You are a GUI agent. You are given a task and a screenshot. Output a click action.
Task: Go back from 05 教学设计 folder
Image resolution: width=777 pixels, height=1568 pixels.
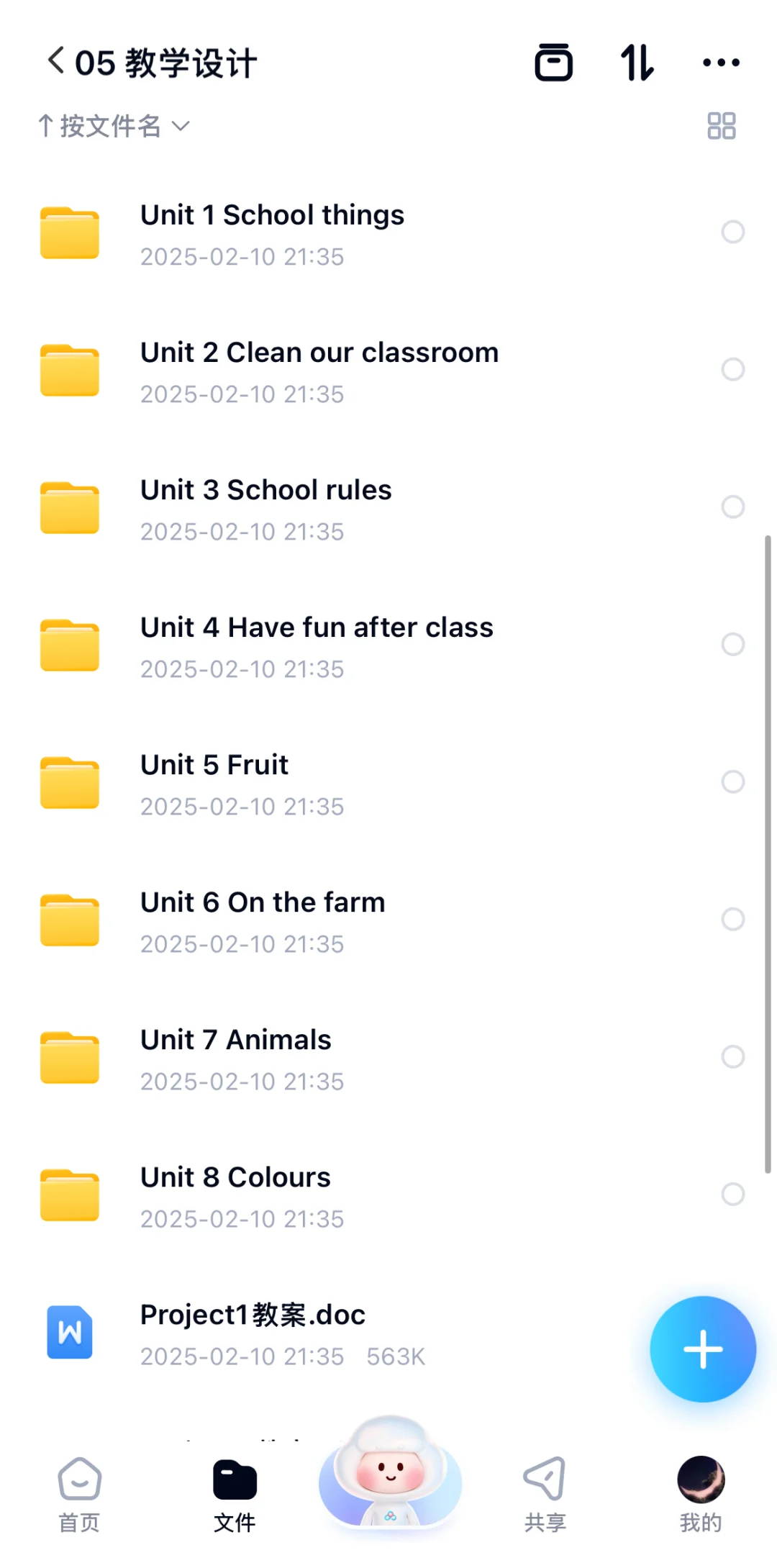point(56,61)
